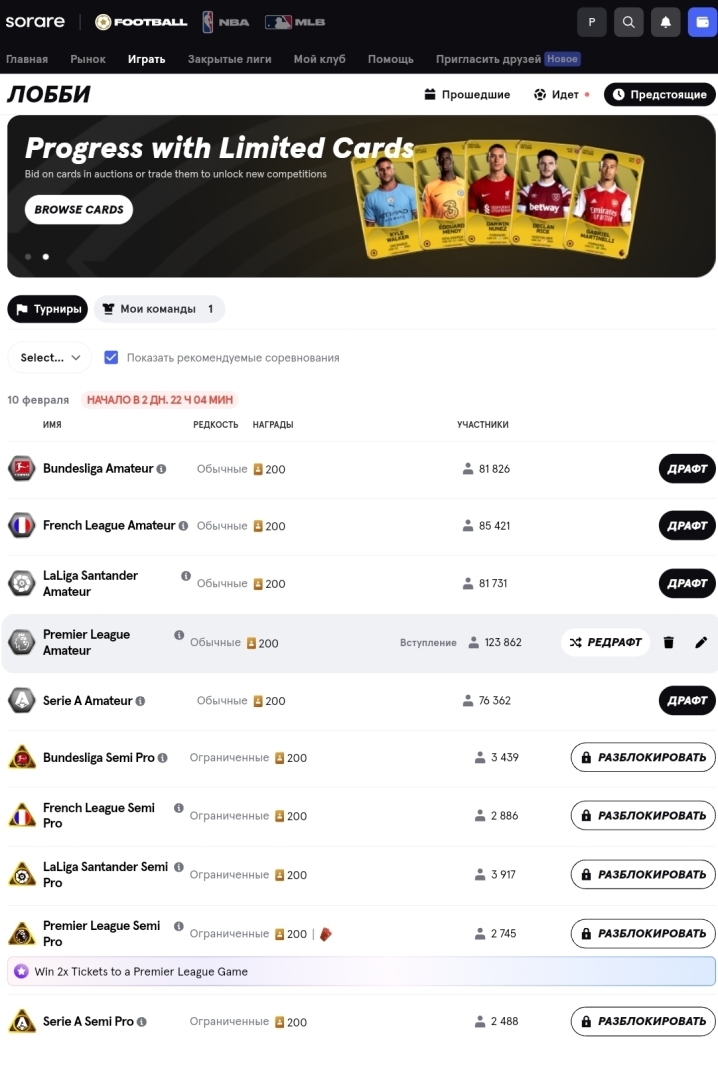This screenshot has height=1080, width=718.
Task: Uncheck Показать рекомендуемые соревнования
Action: click(111, 357)
